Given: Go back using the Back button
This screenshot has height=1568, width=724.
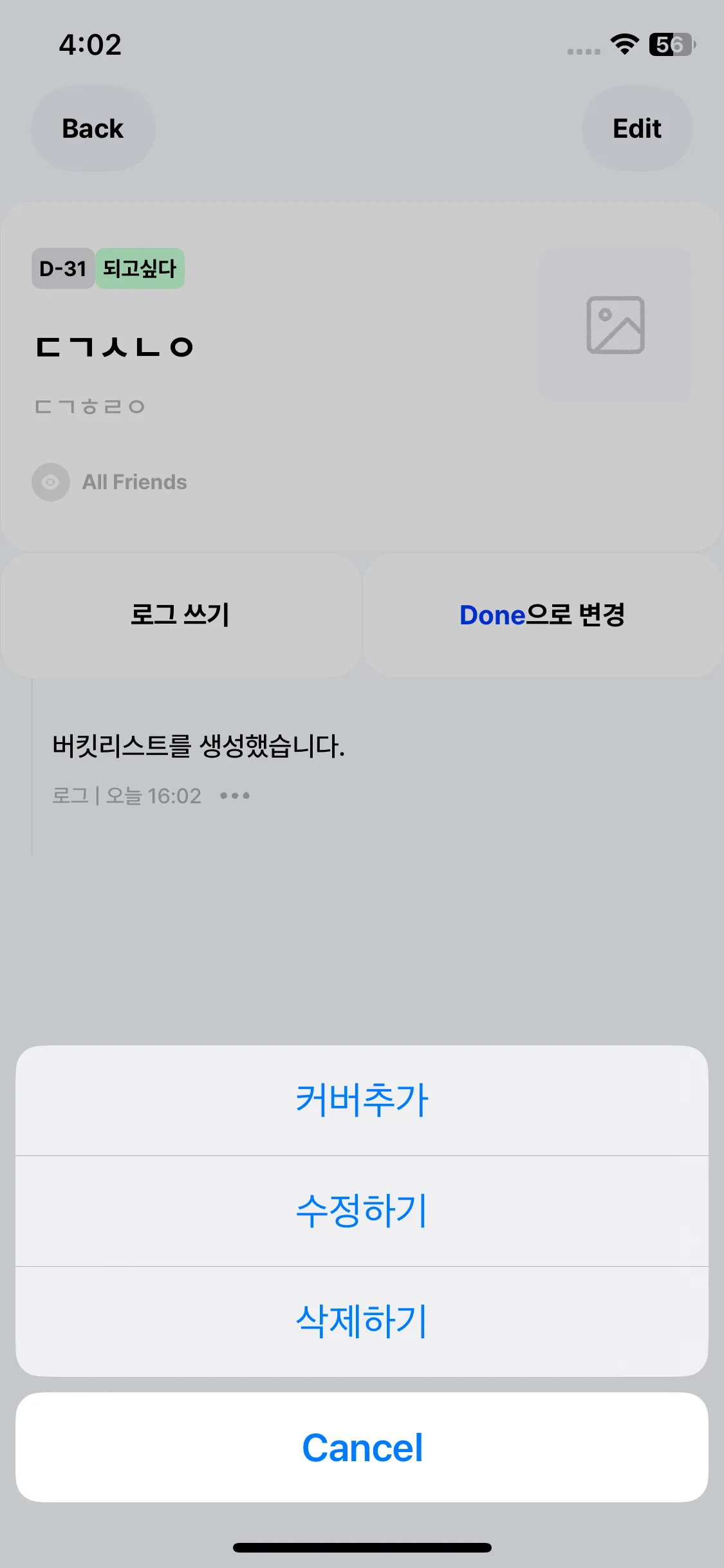Looking at the screenshot, I should click(x=92, y=128).
